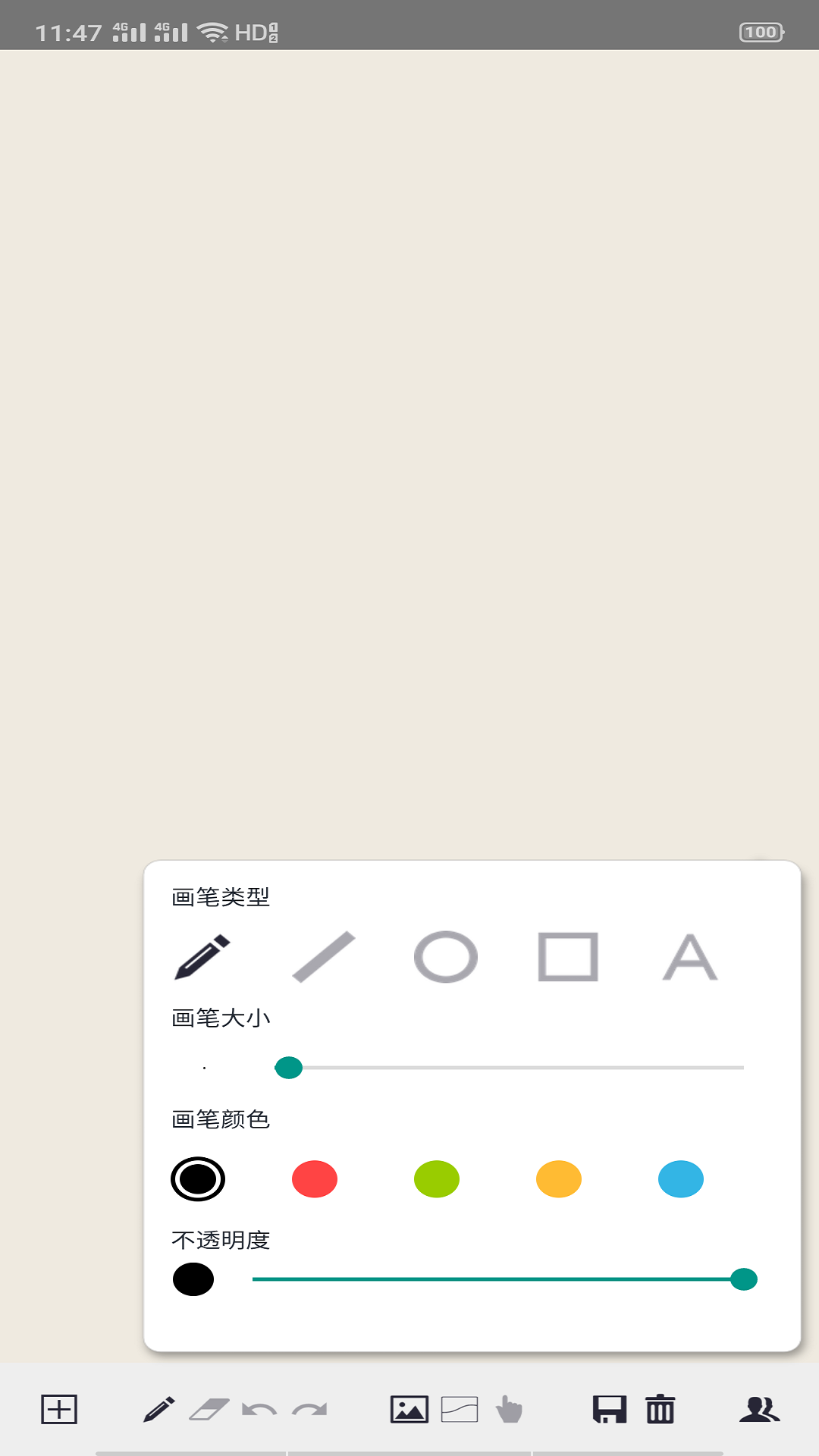Tap the pencil tool in bottom toolbar
Screen dimensions: 819x1456
coord(159,1410)
